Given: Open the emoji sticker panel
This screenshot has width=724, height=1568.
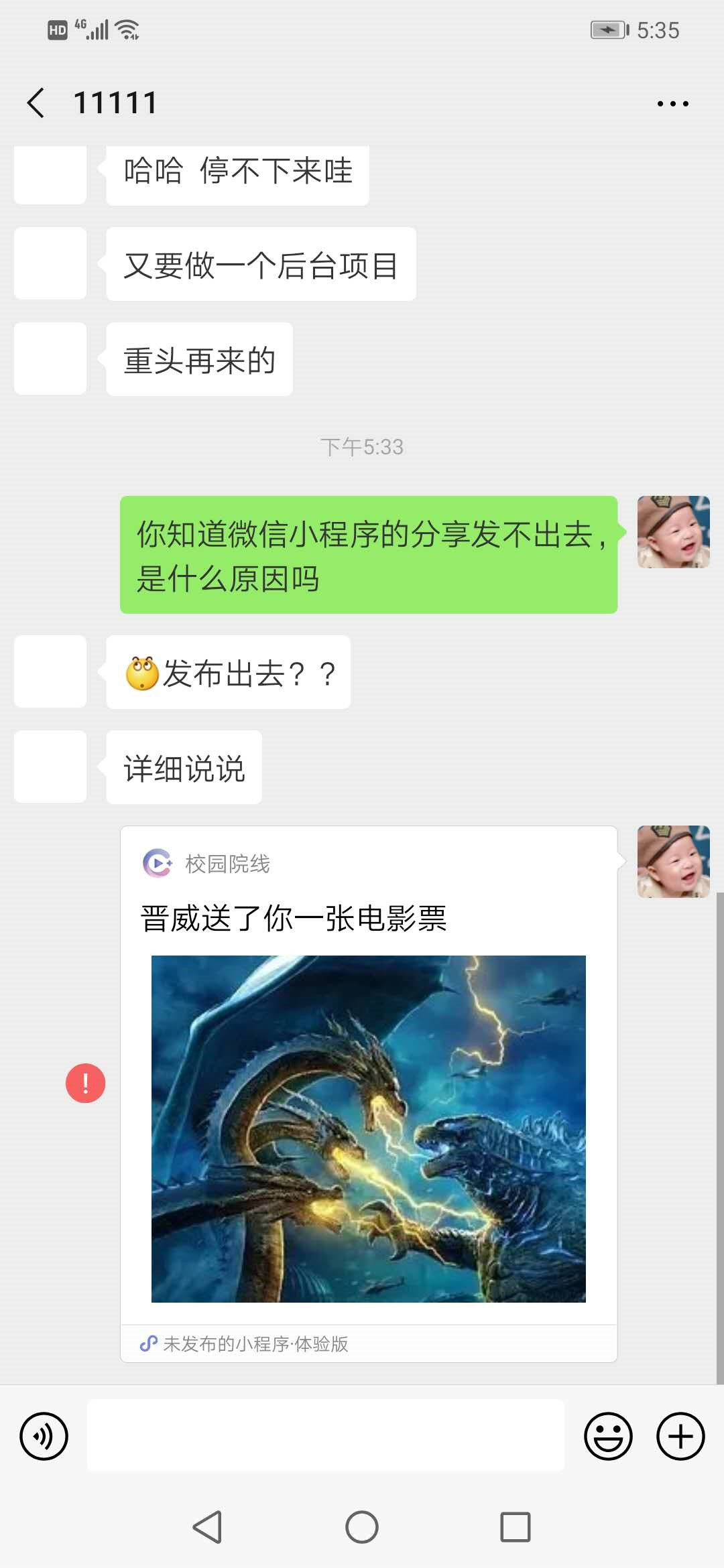Looking at the screenshot, I should [x=608, y=1436].
